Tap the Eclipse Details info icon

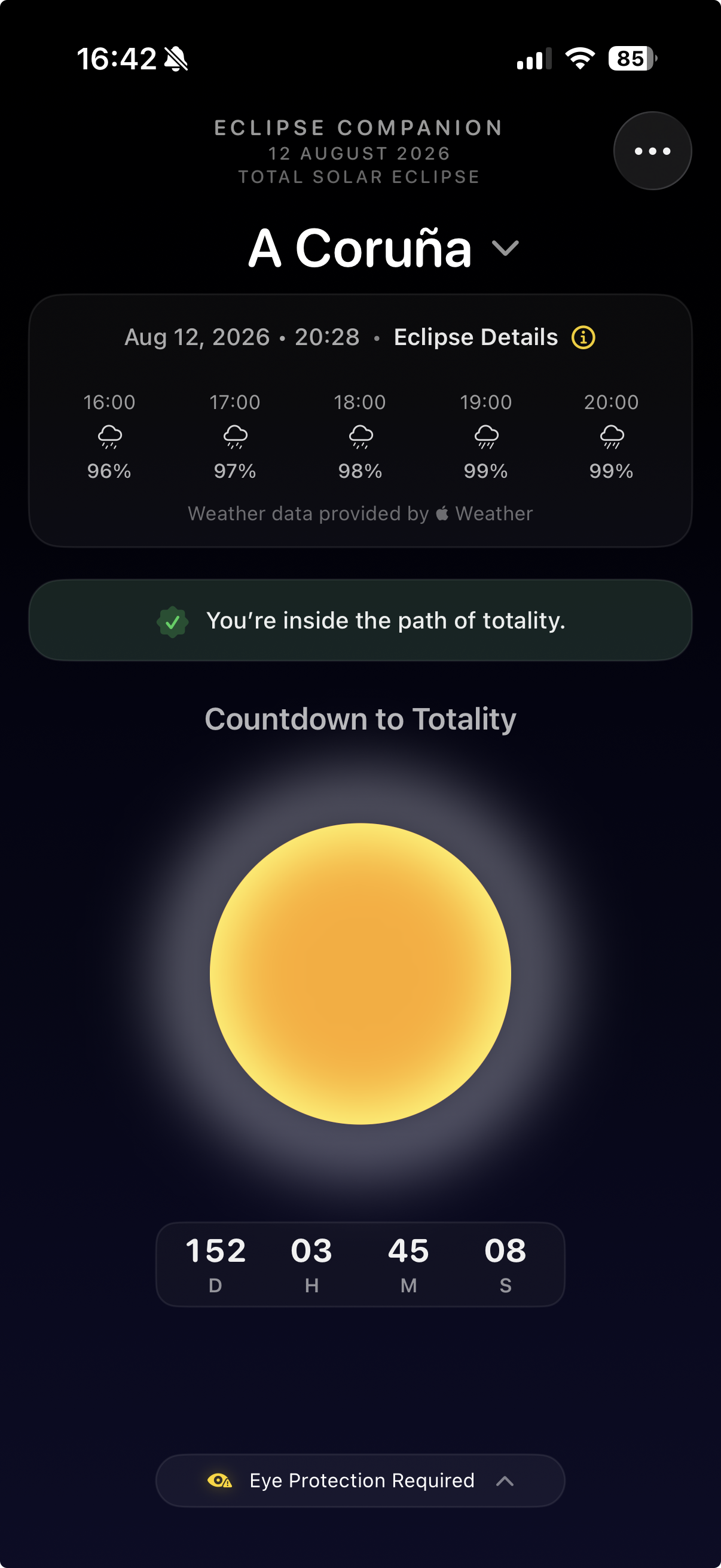(x=583, y=337)
